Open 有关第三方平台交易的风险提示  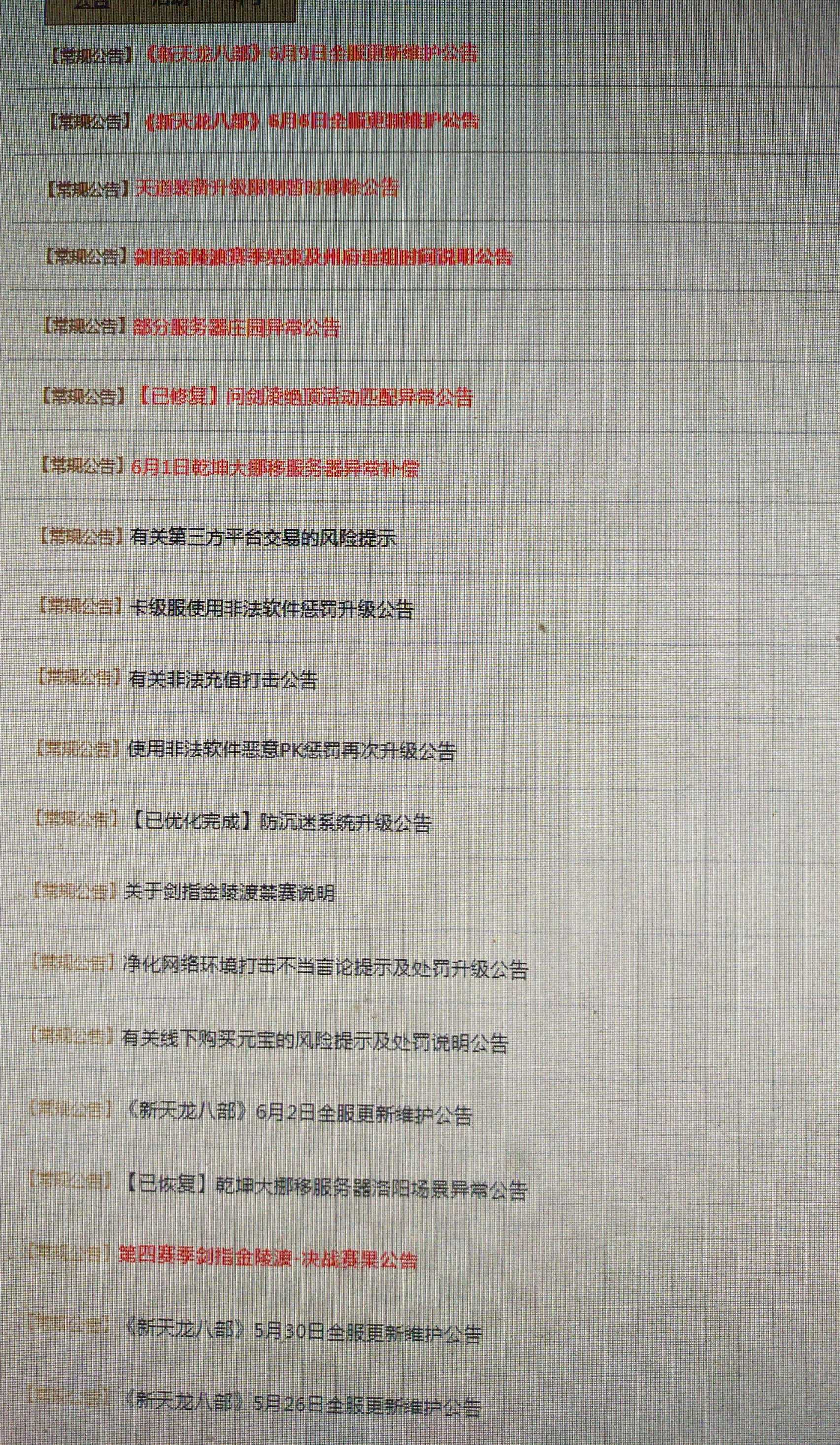point(263,538)
